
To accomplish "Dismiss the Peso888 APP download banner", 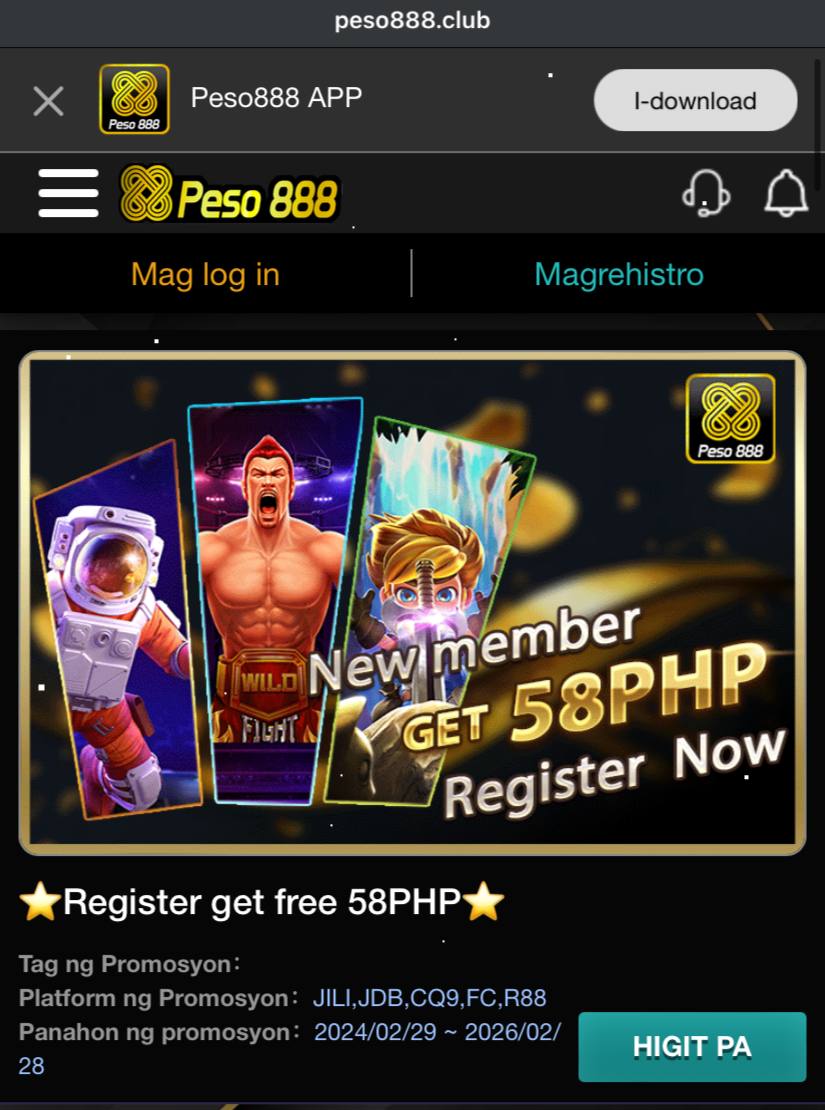I will [x=48, y=100].
